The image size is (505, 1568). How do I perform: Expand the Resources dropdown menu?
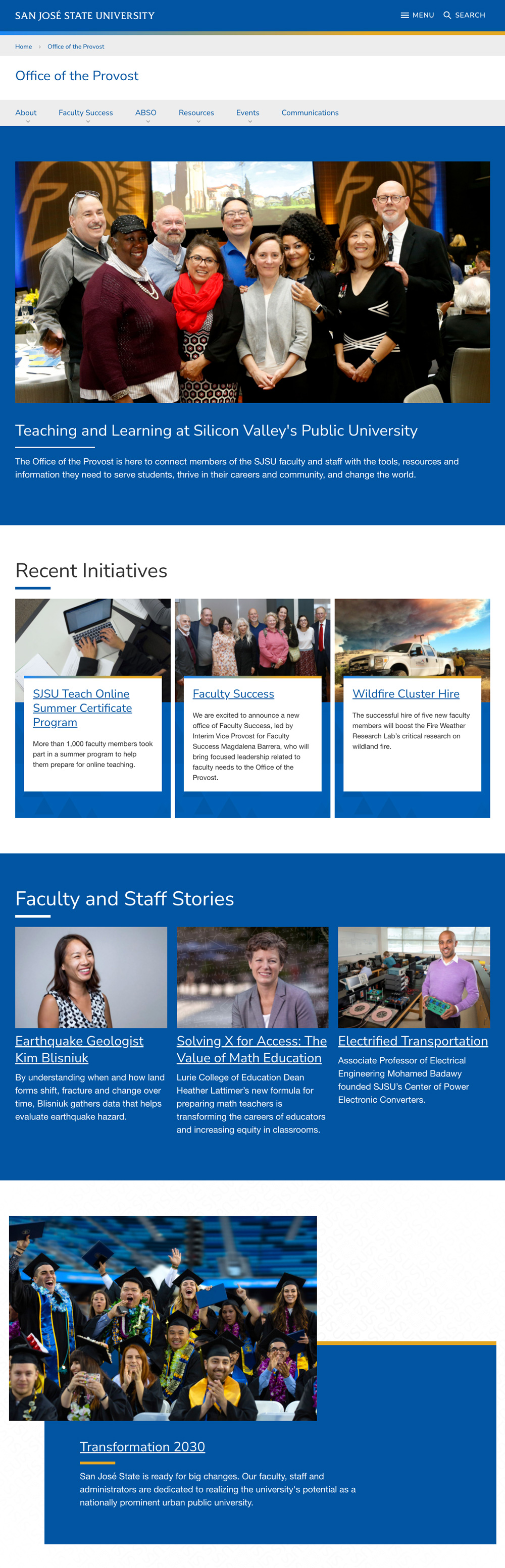(196, 114)
